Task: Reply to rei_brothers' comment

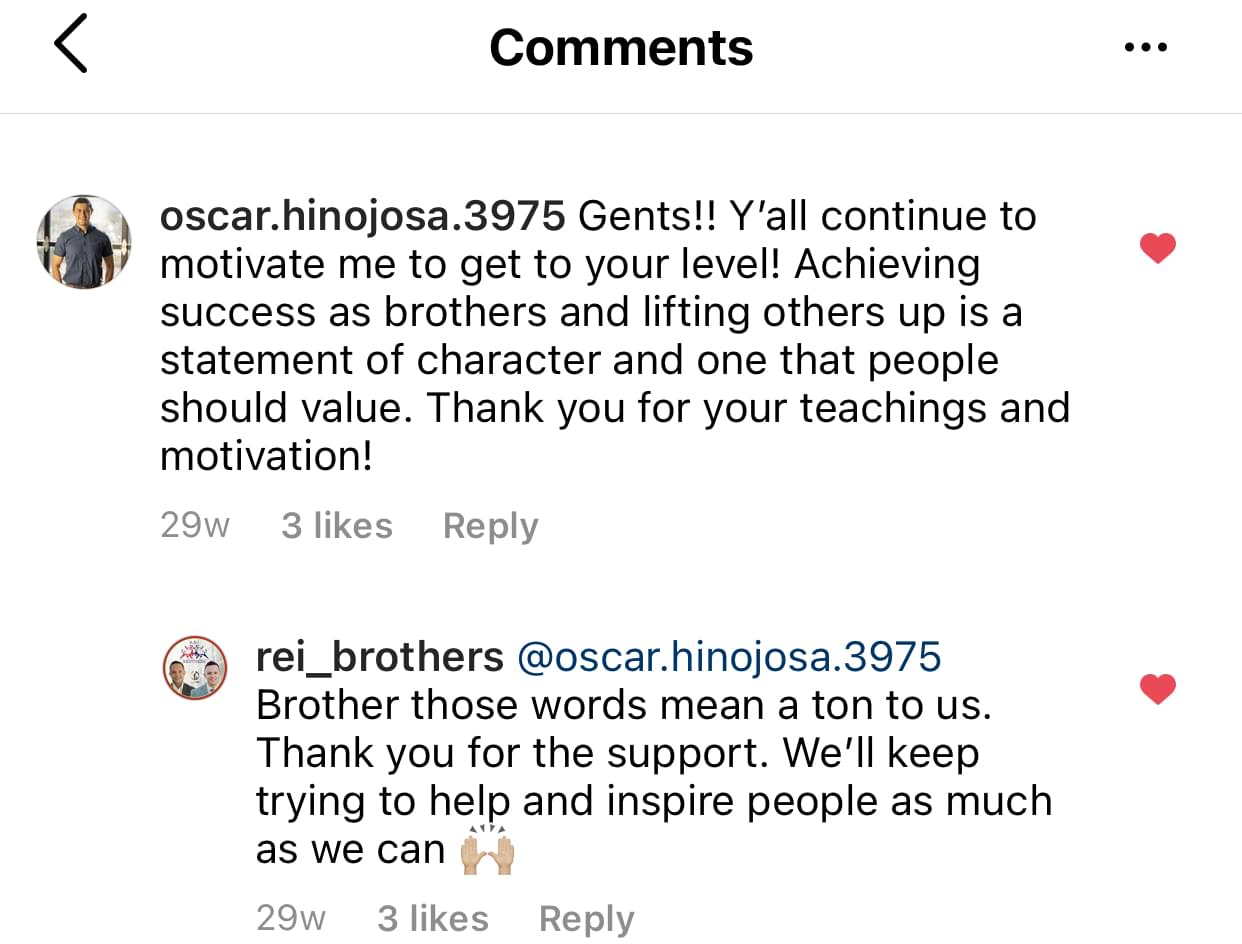Action: [x=586, y=919]
